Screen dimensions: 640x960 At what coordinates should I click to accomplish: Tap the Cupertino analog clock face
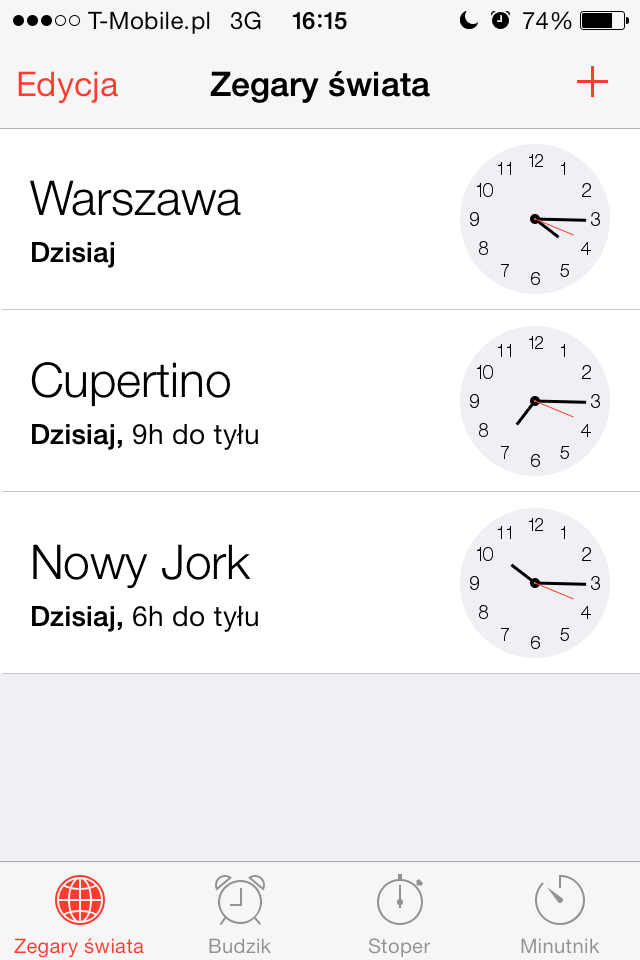click(x=535, y=401)
